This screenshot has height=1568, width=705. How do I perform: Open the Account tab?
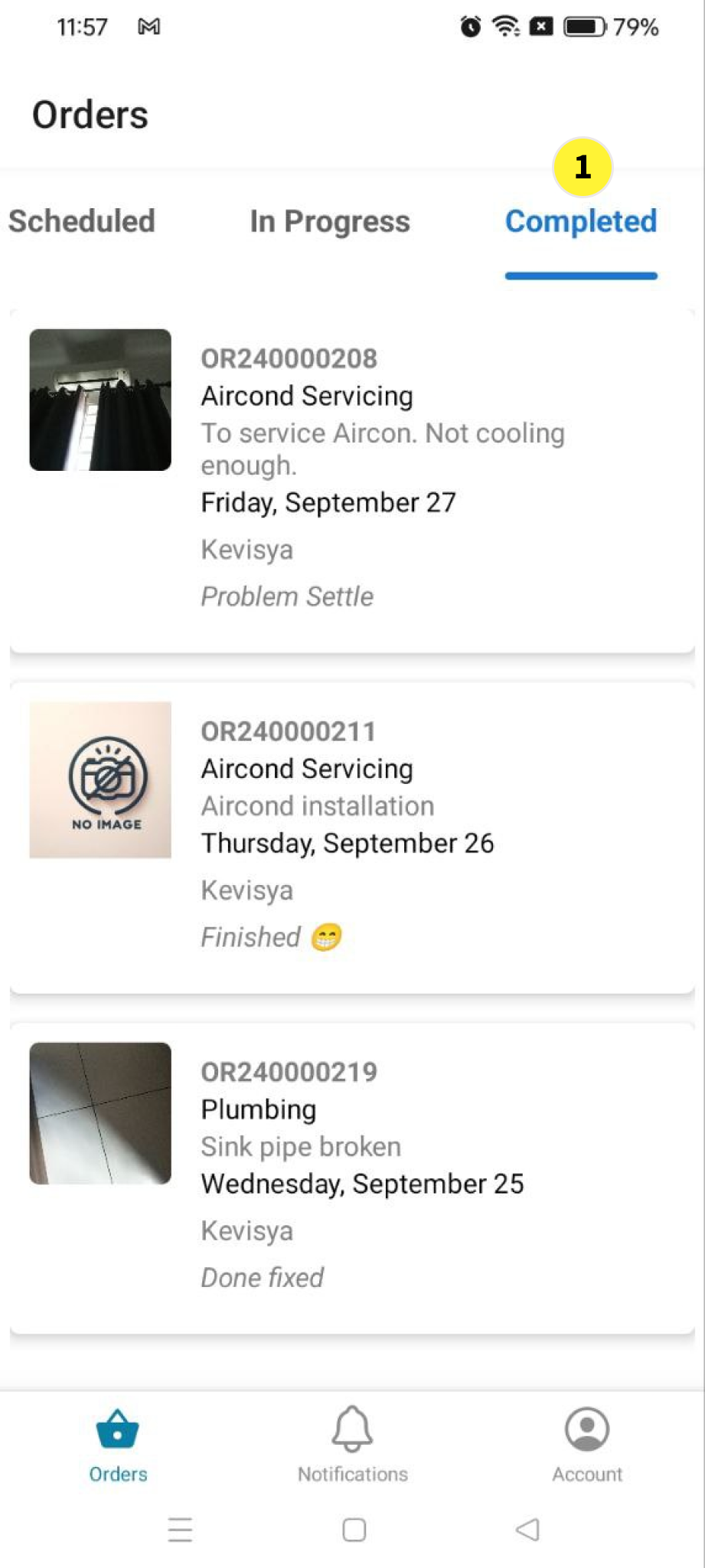pyautogui.click(x=587, y=1444)
